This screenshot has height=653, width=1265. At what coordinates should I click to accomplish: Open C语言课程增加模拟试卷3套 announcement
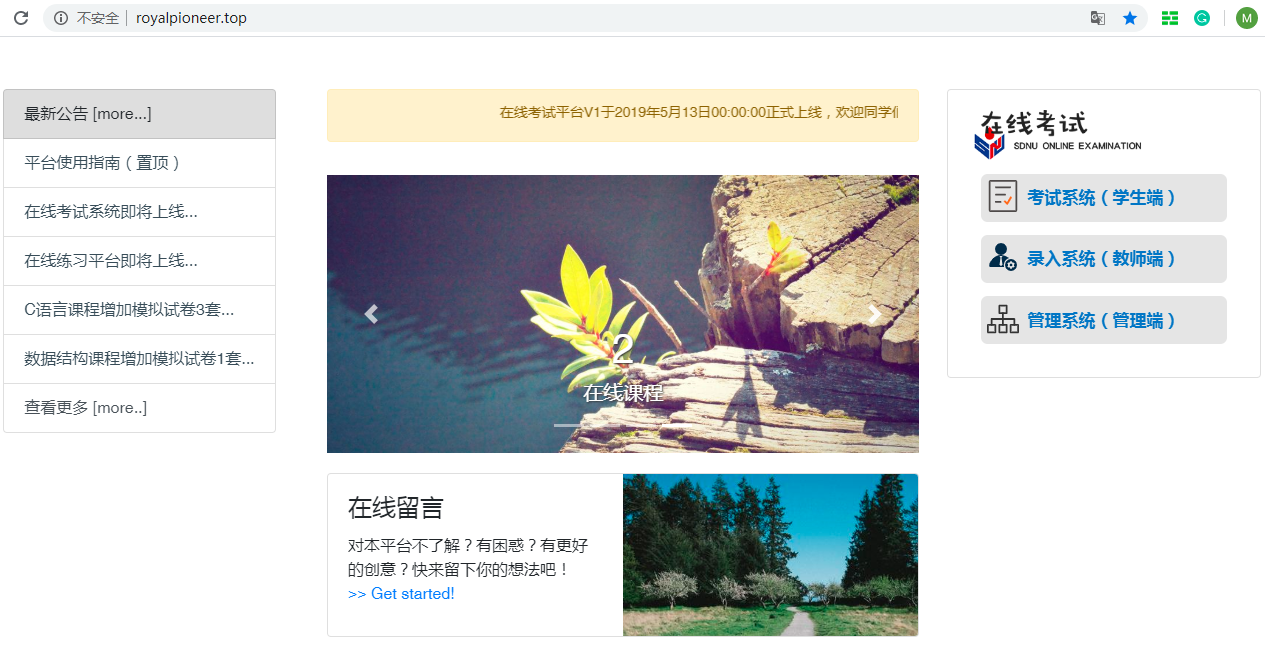point(129,310)
